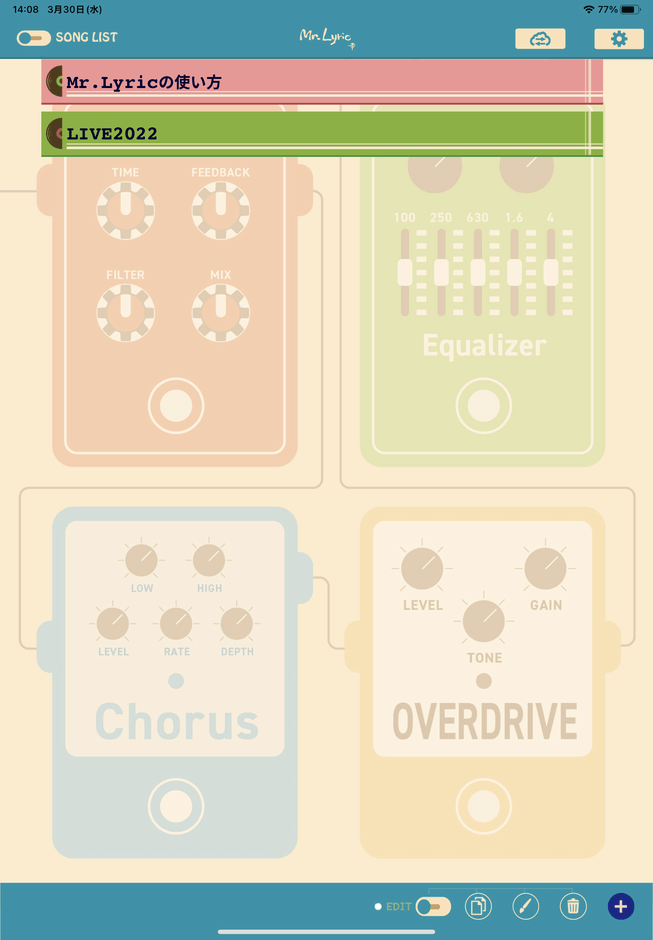653x940 pixels.
Task: Toggle the EDIT mode switch
Action: [x=433, y=907]
